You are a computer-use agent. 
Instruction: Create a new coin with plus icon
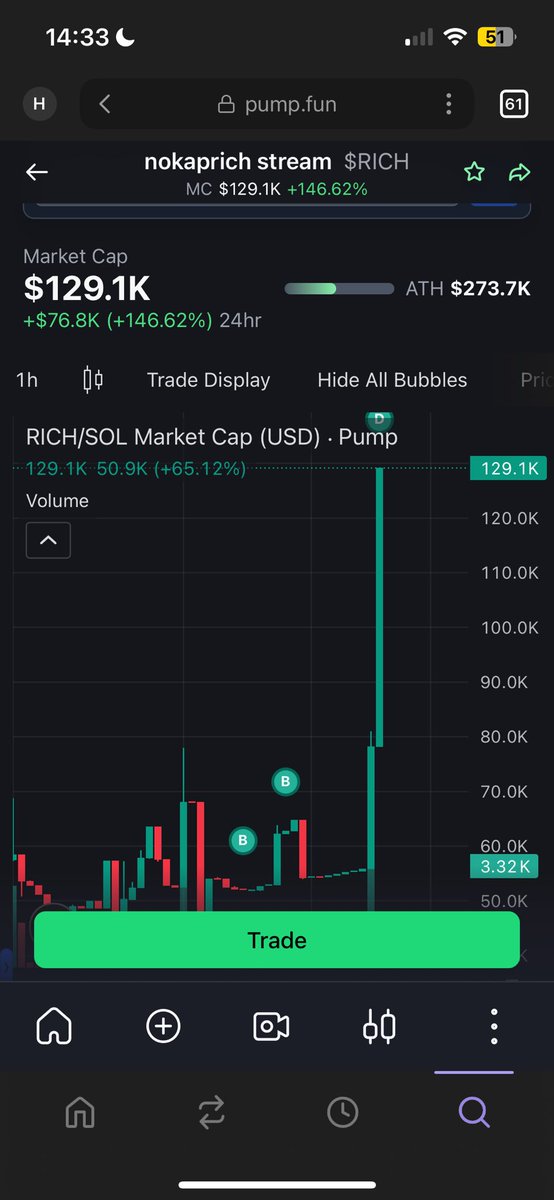[x=163, y=1026]
